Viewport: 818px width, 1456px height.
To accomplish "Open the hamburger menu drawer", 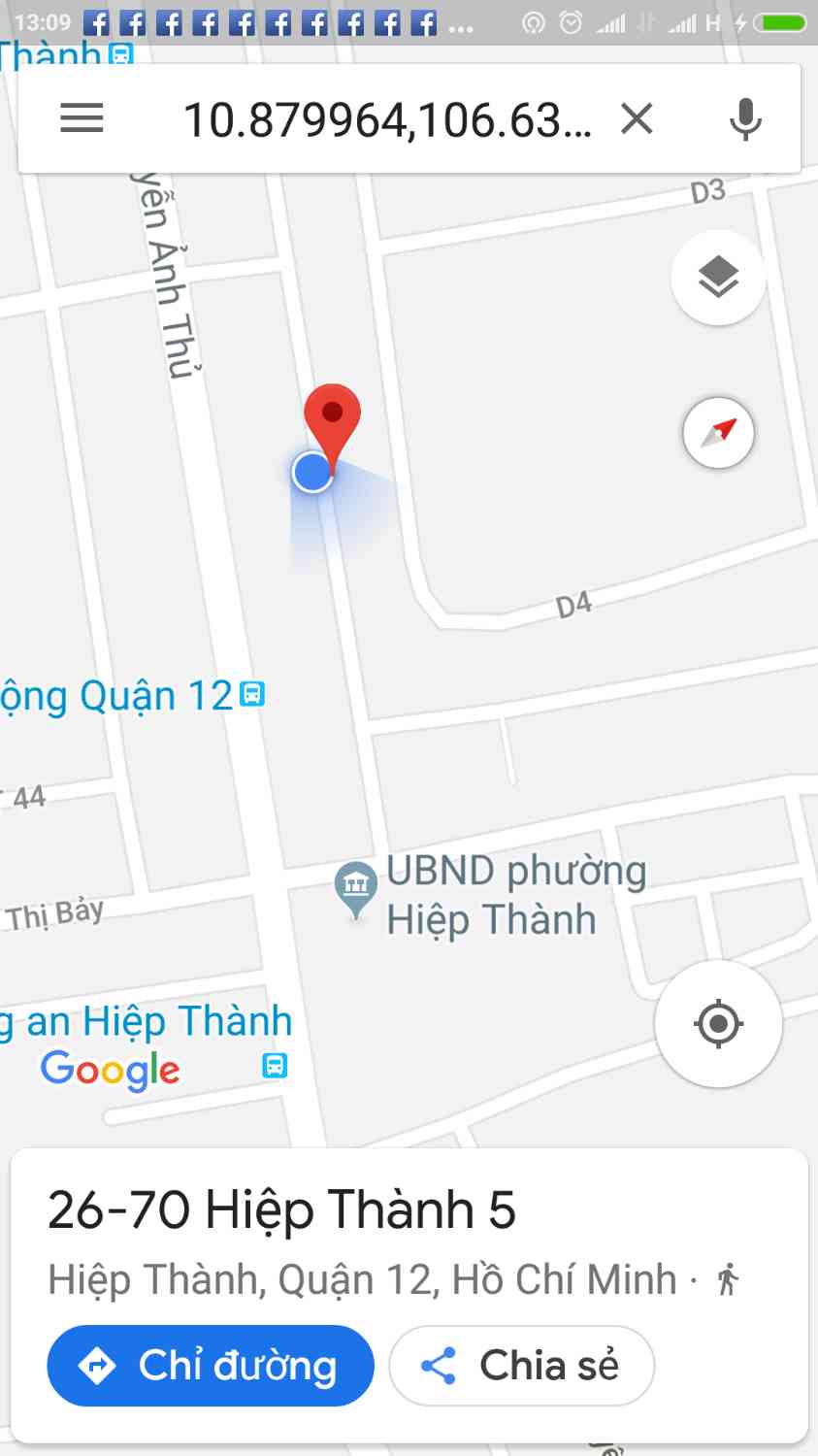I will [82, 119].
